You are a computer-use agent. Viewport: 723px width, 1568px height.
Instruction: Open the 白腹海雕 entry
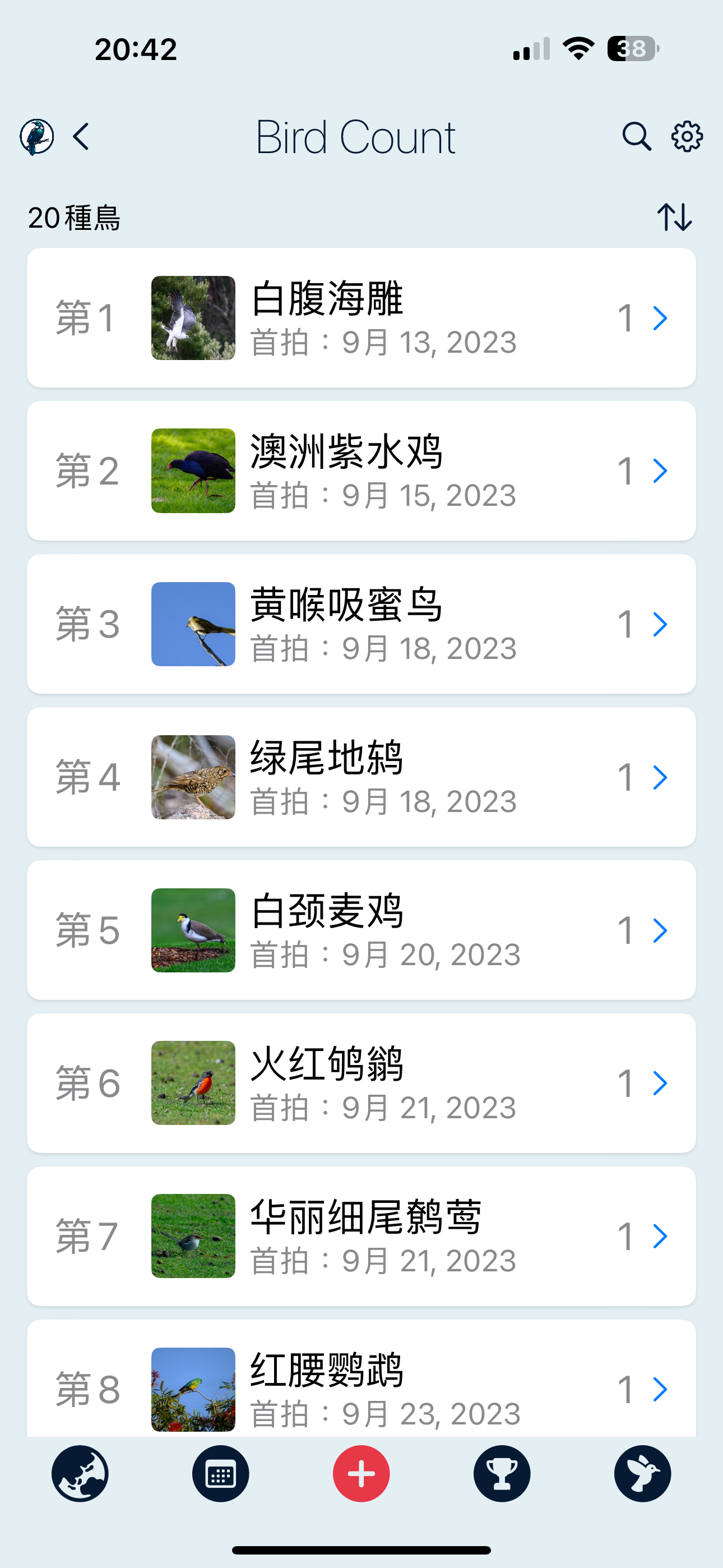[361, 318]
